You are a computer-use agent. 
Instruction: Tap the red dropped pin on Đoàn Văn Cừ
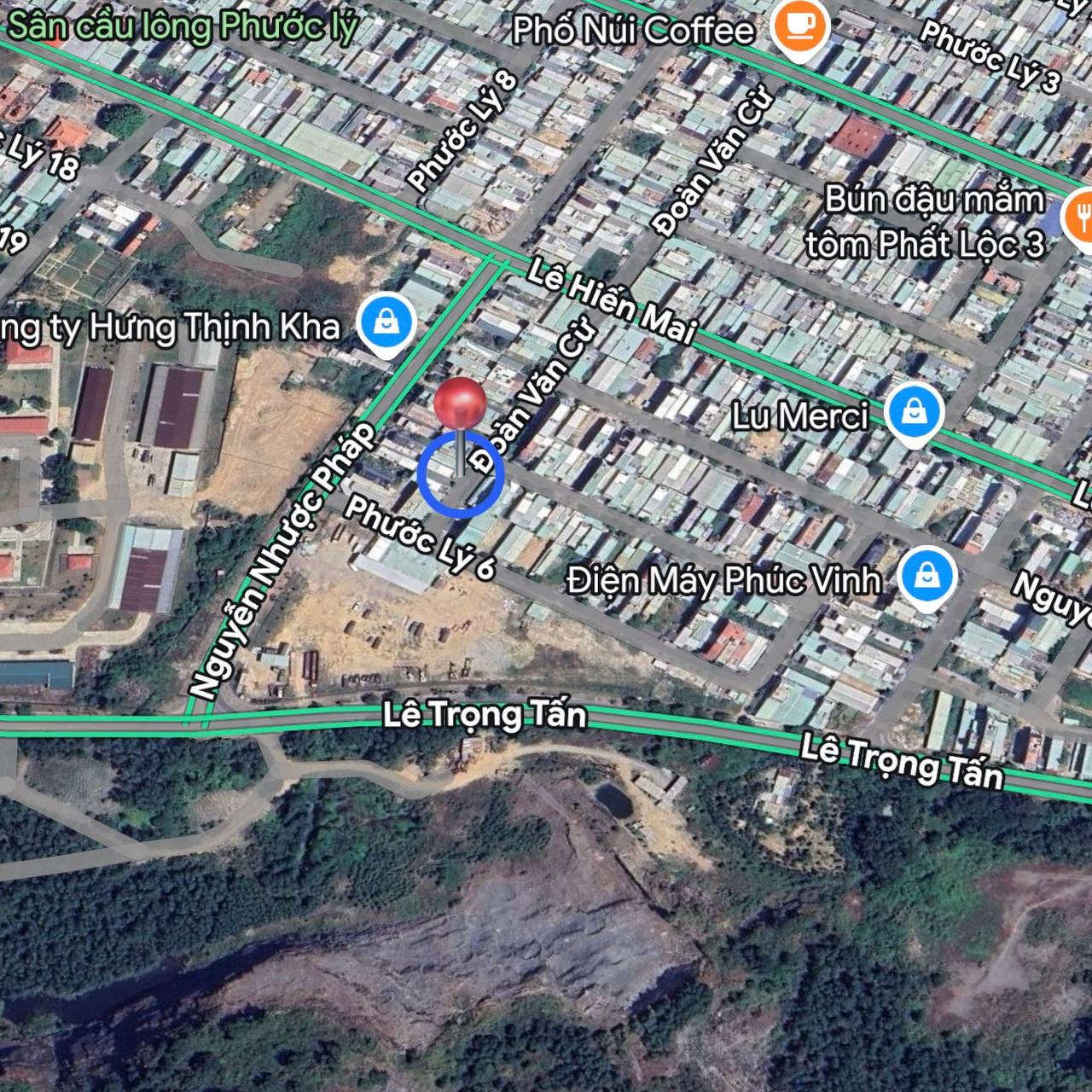coord(460,406)
